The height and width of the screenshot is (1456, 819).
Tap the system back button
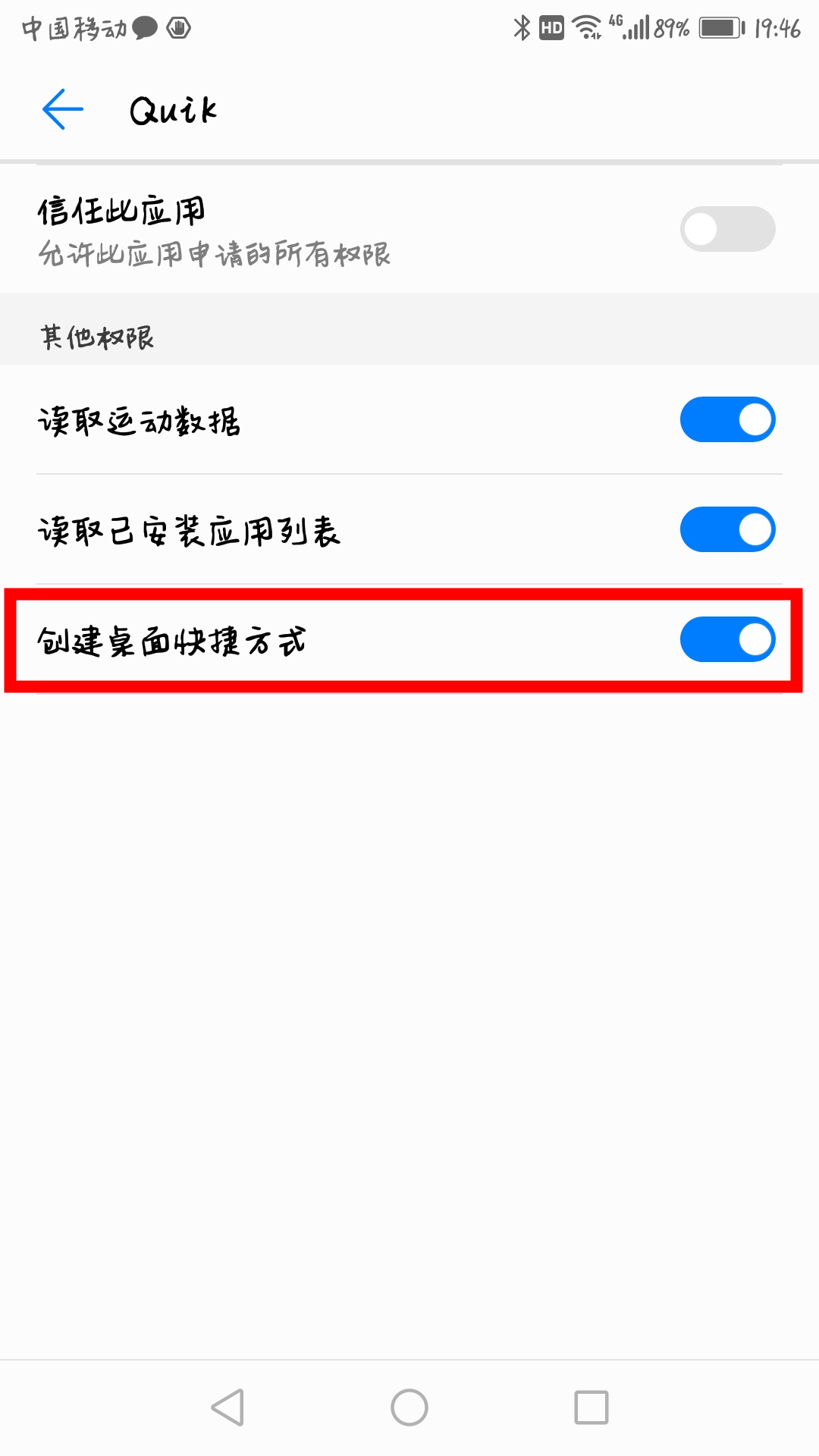click(227, 1407)
